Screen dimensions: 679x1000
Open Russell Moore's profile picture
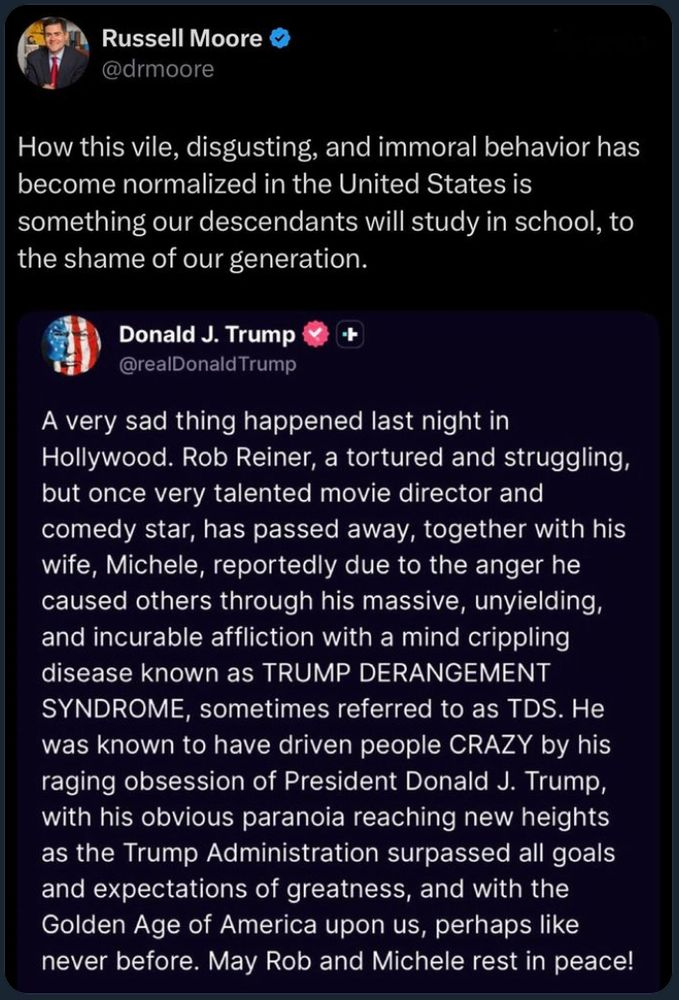click(53, 53)
